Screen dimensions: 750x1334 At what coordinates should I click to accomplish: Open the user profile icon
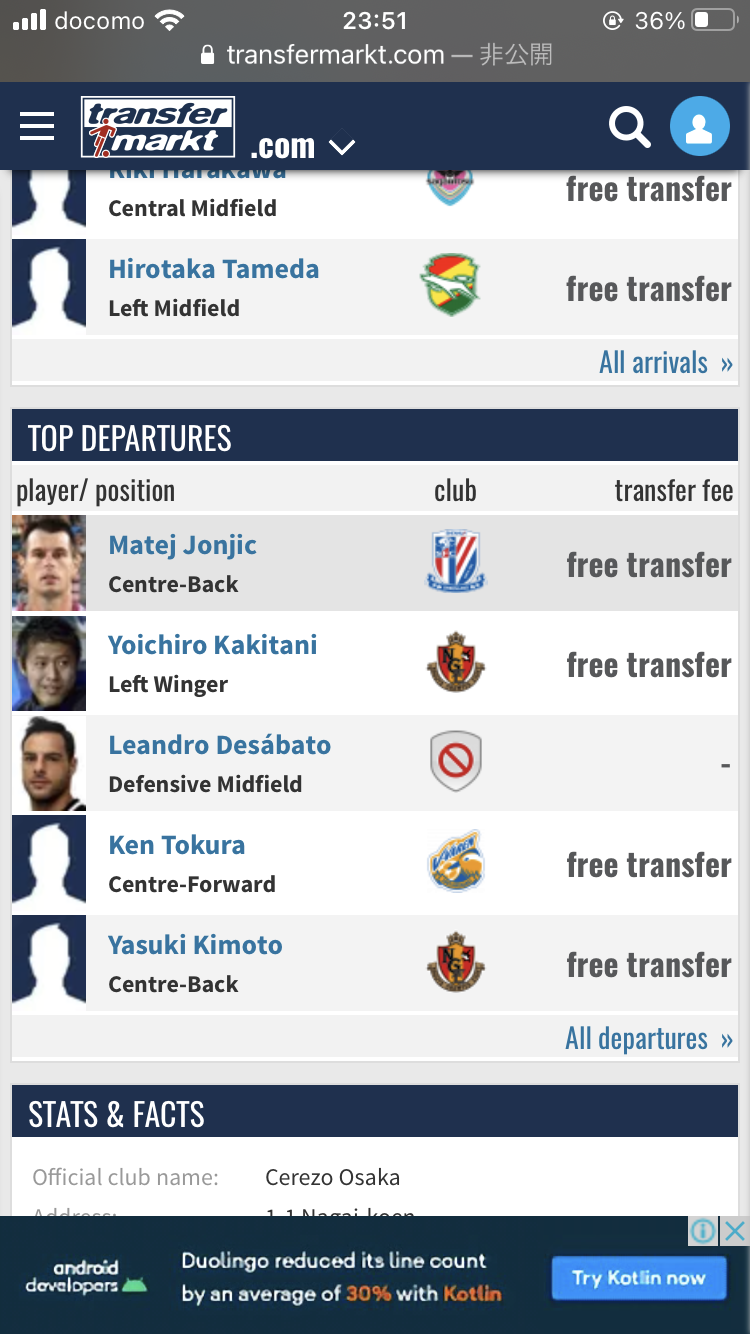pos(700,127)
